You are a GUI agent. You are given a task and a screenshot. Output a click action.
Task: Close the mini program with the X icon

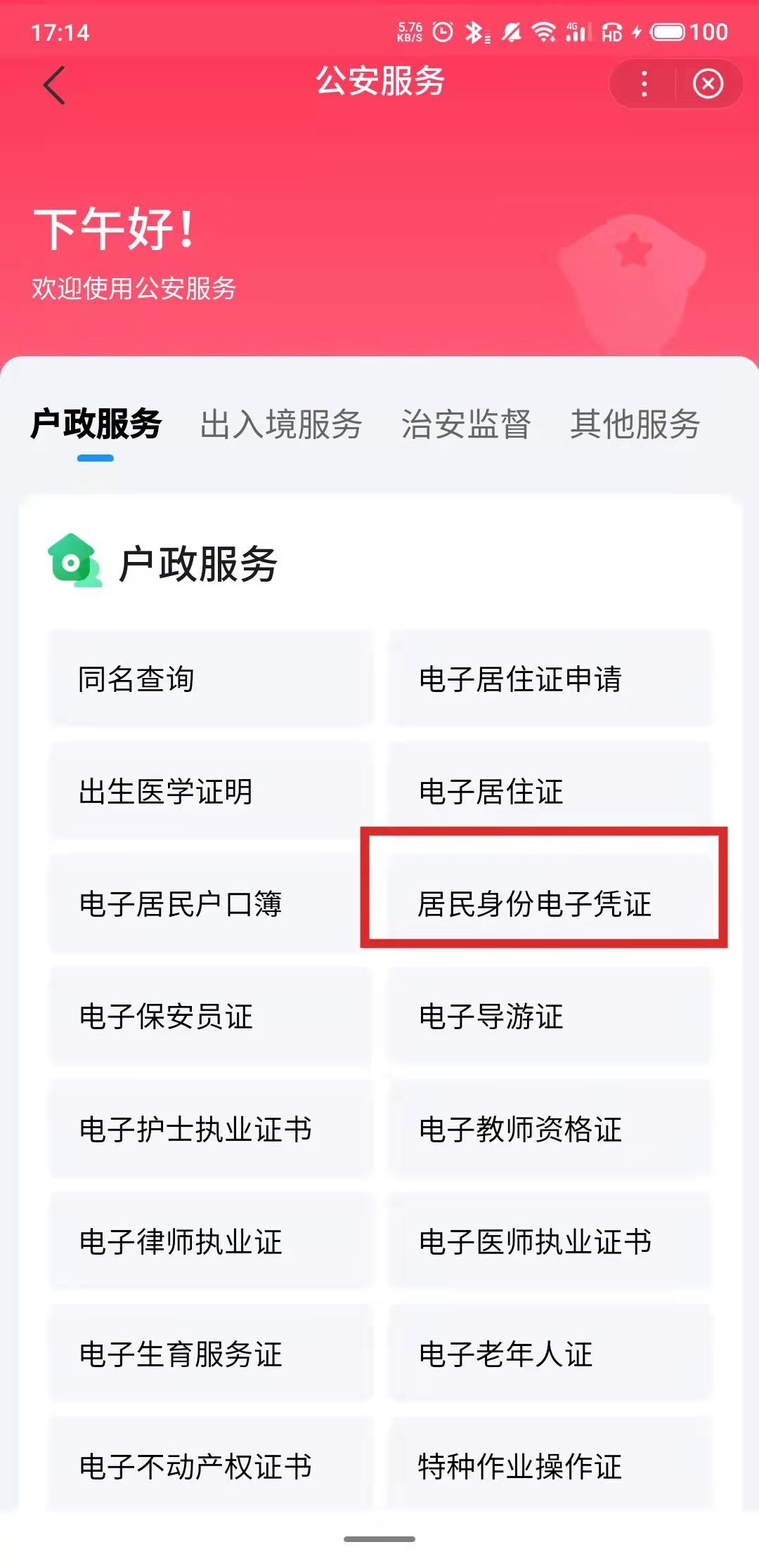click(x=708, y=84)
